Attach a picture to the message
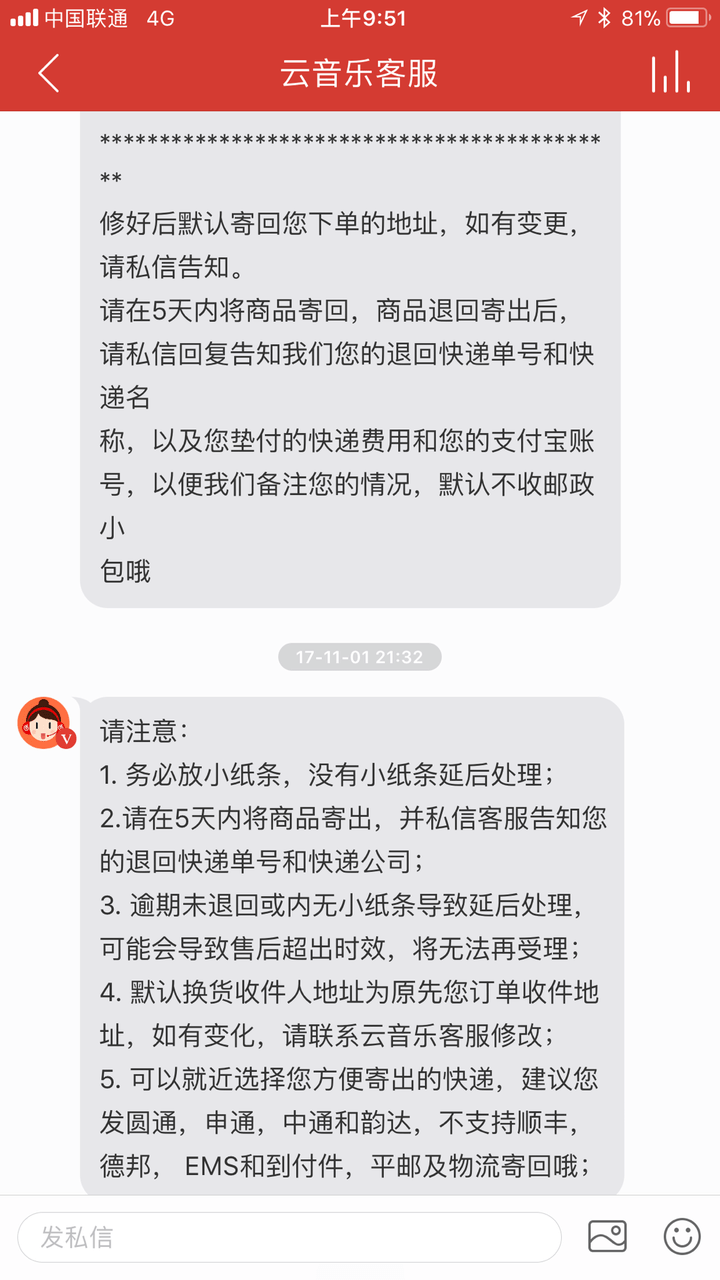 click(x=607, y=1237)
